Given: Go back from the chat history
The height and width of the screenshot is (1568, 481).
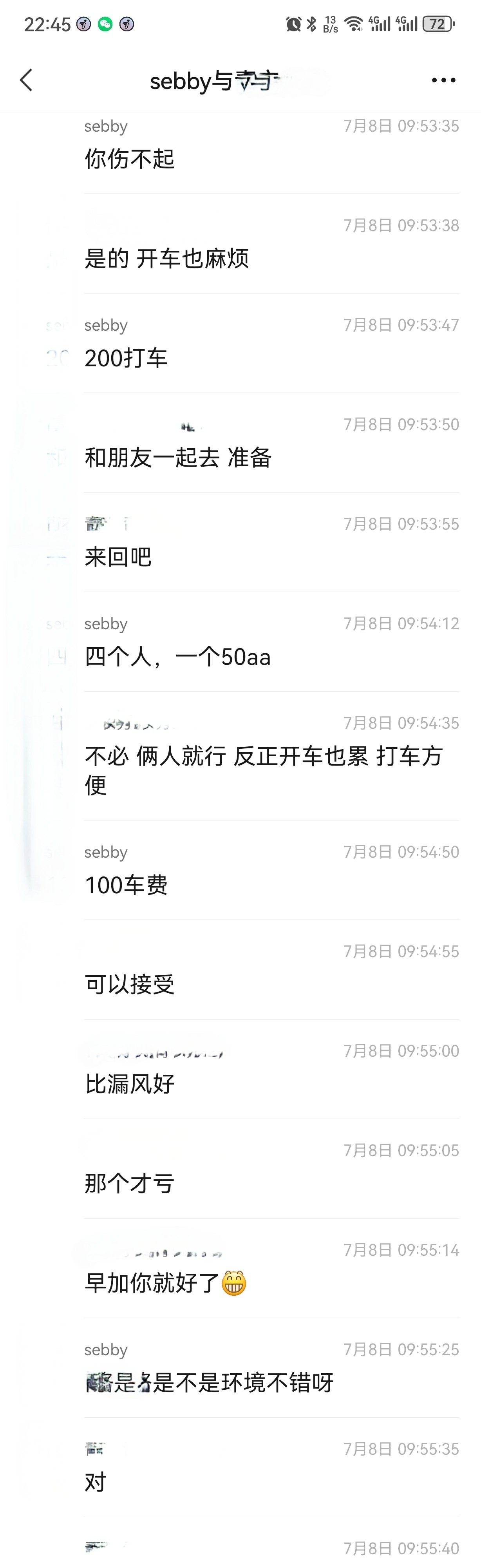Looking at the screenshot, I should pyautogui.click(x=26, y=80).
